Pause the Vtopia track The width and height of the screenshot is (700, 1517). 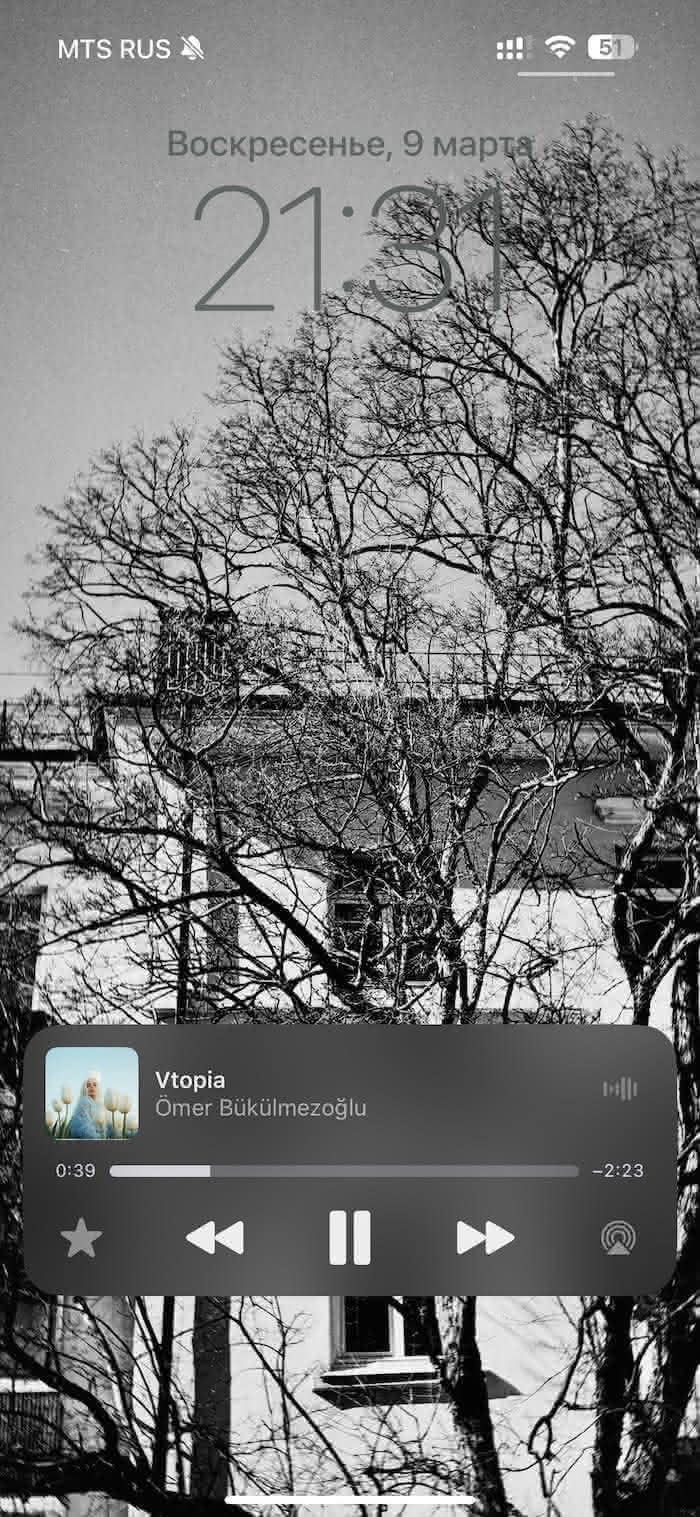click(350, 1238)
